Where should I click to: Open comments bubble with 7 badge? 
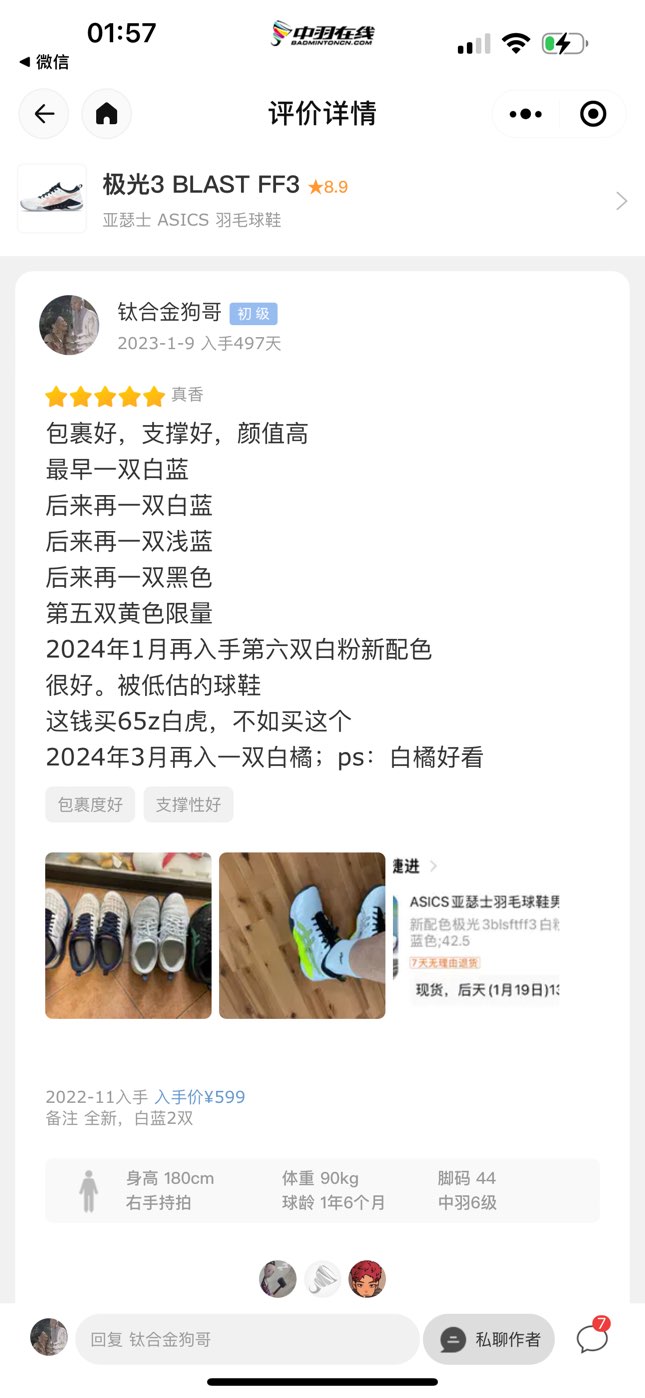pyautogui.click(x=592, y=1338)
